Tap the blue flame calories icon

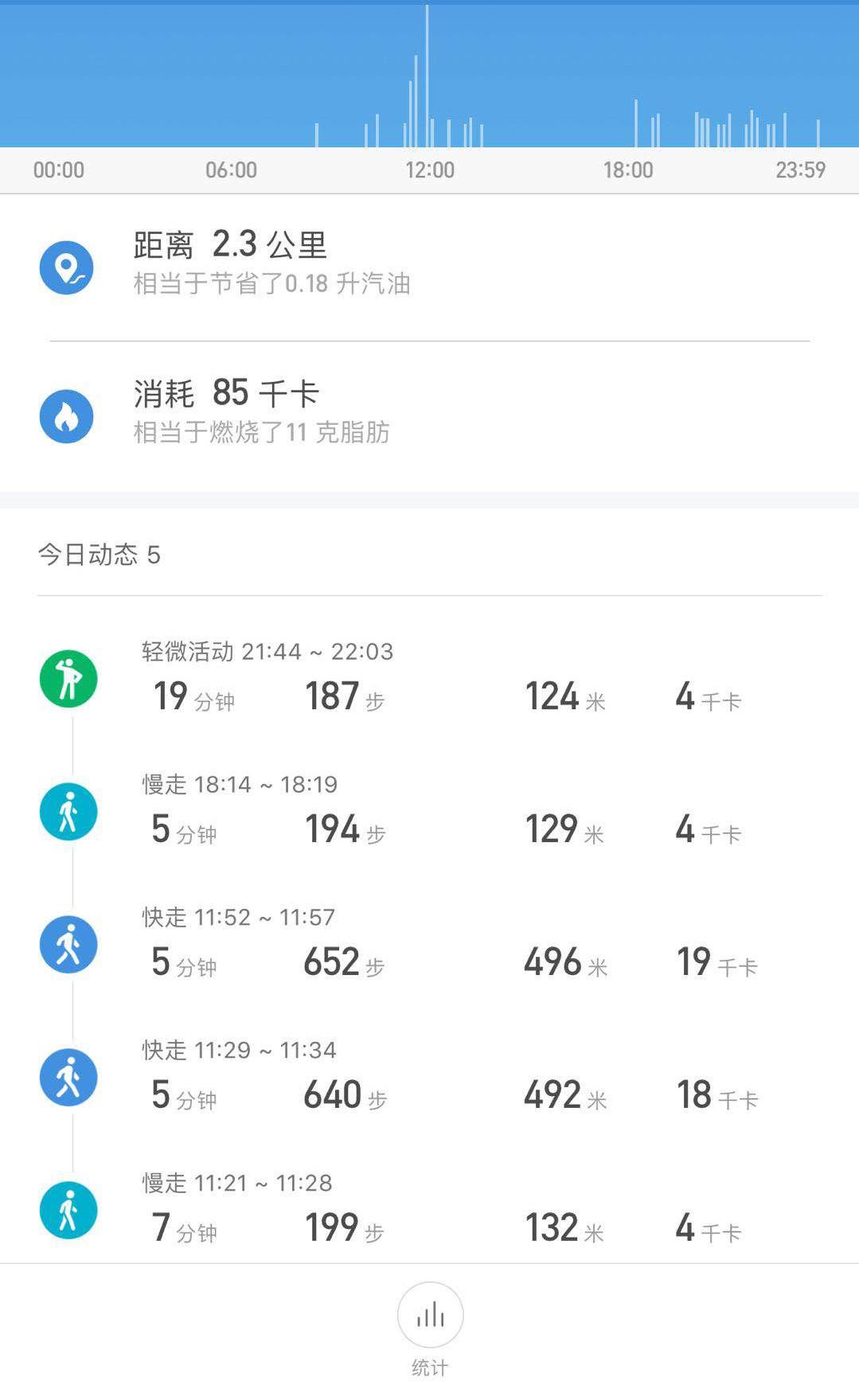68,415
